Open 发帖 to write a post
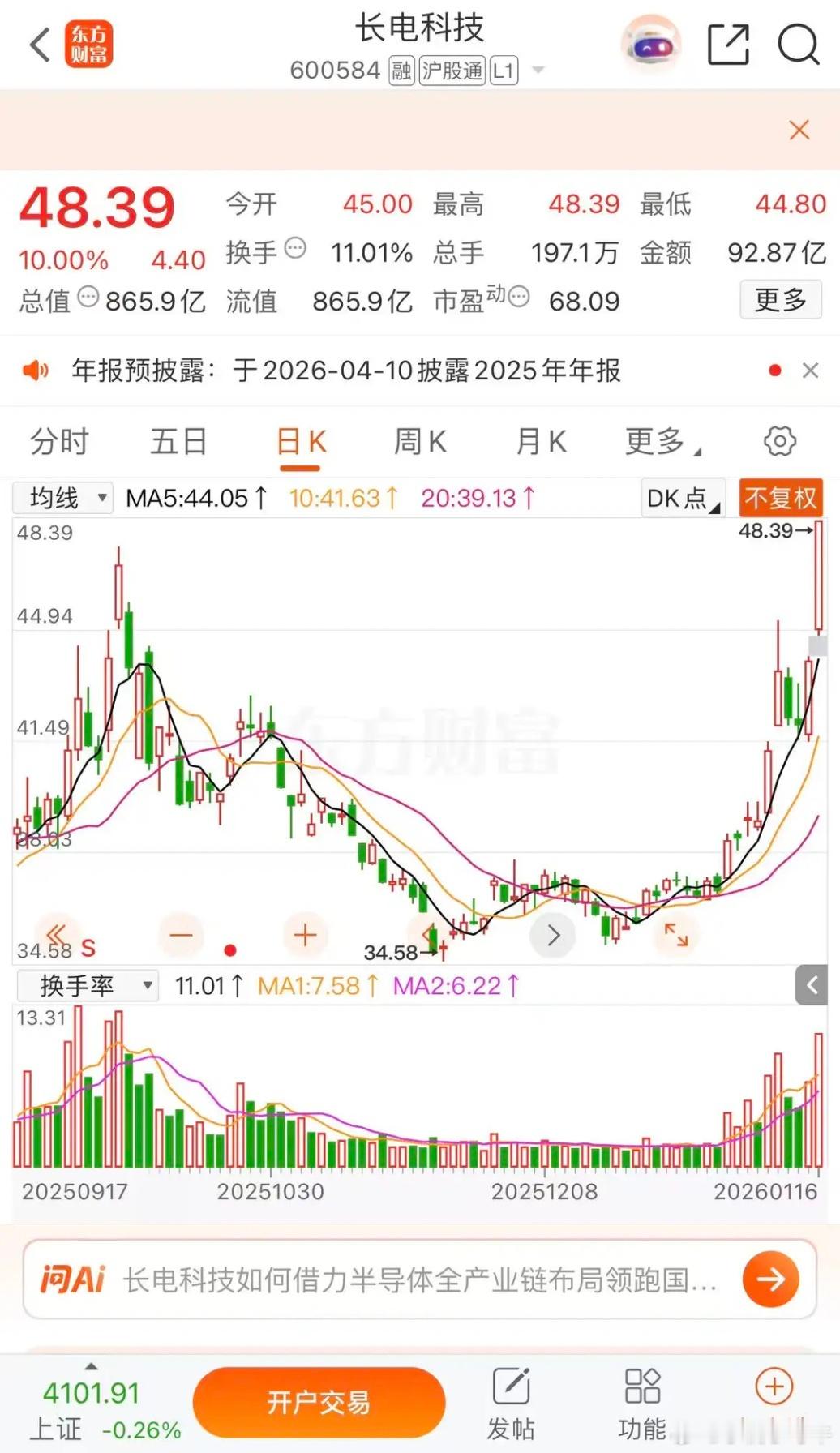Viewport: 840px width, 1453px height. click(511, 1402)
